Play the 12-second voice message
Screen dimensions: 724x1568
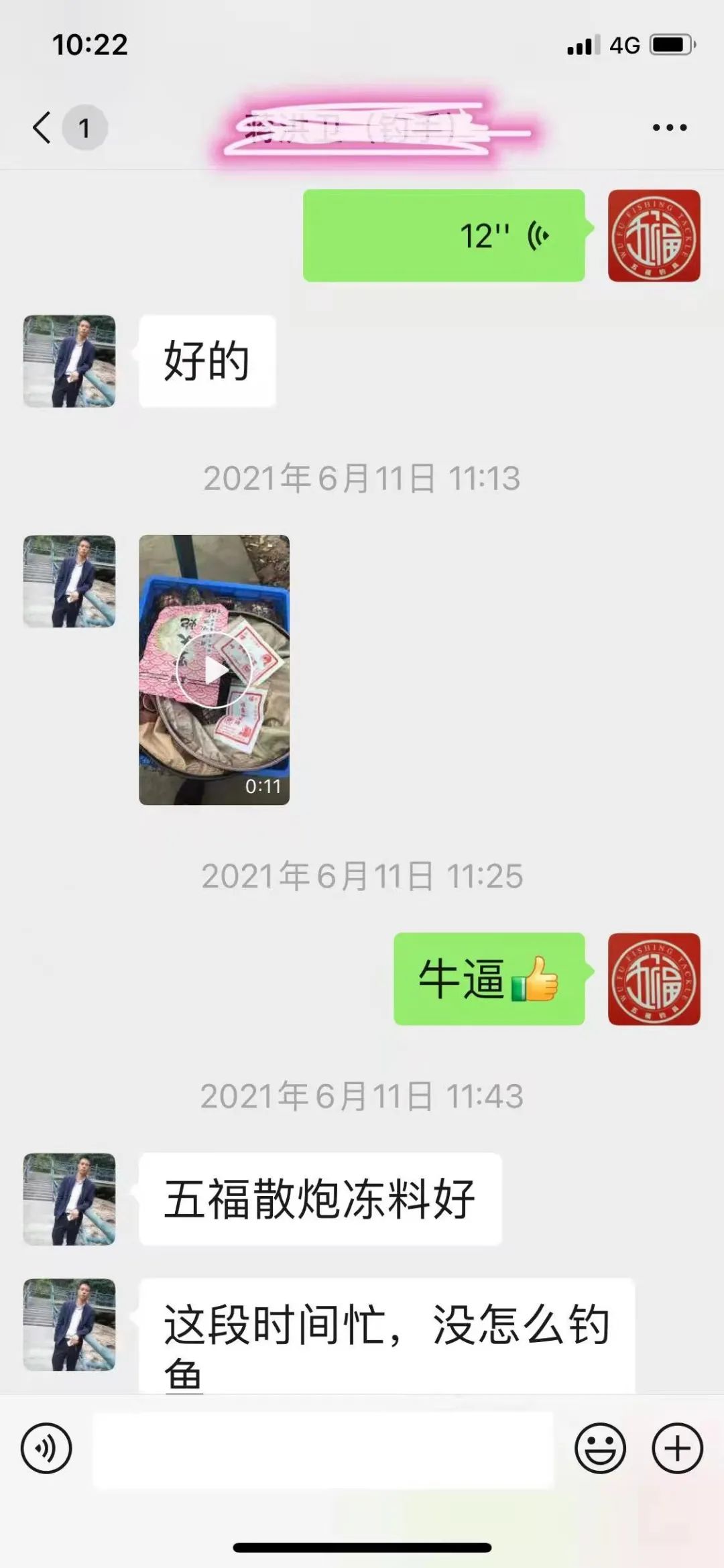click(443, 235)
